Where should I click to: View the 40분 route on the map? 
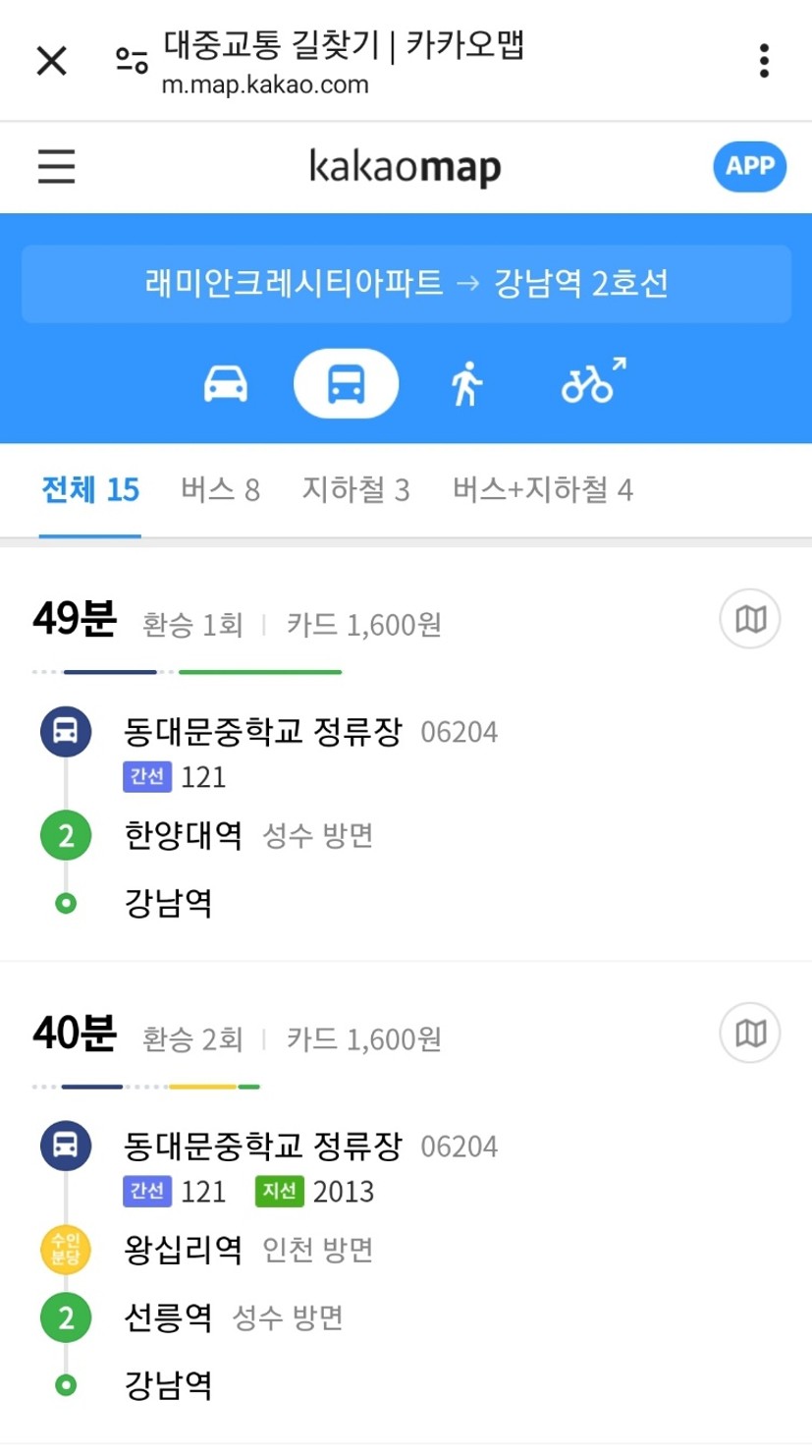point(750,1034)
